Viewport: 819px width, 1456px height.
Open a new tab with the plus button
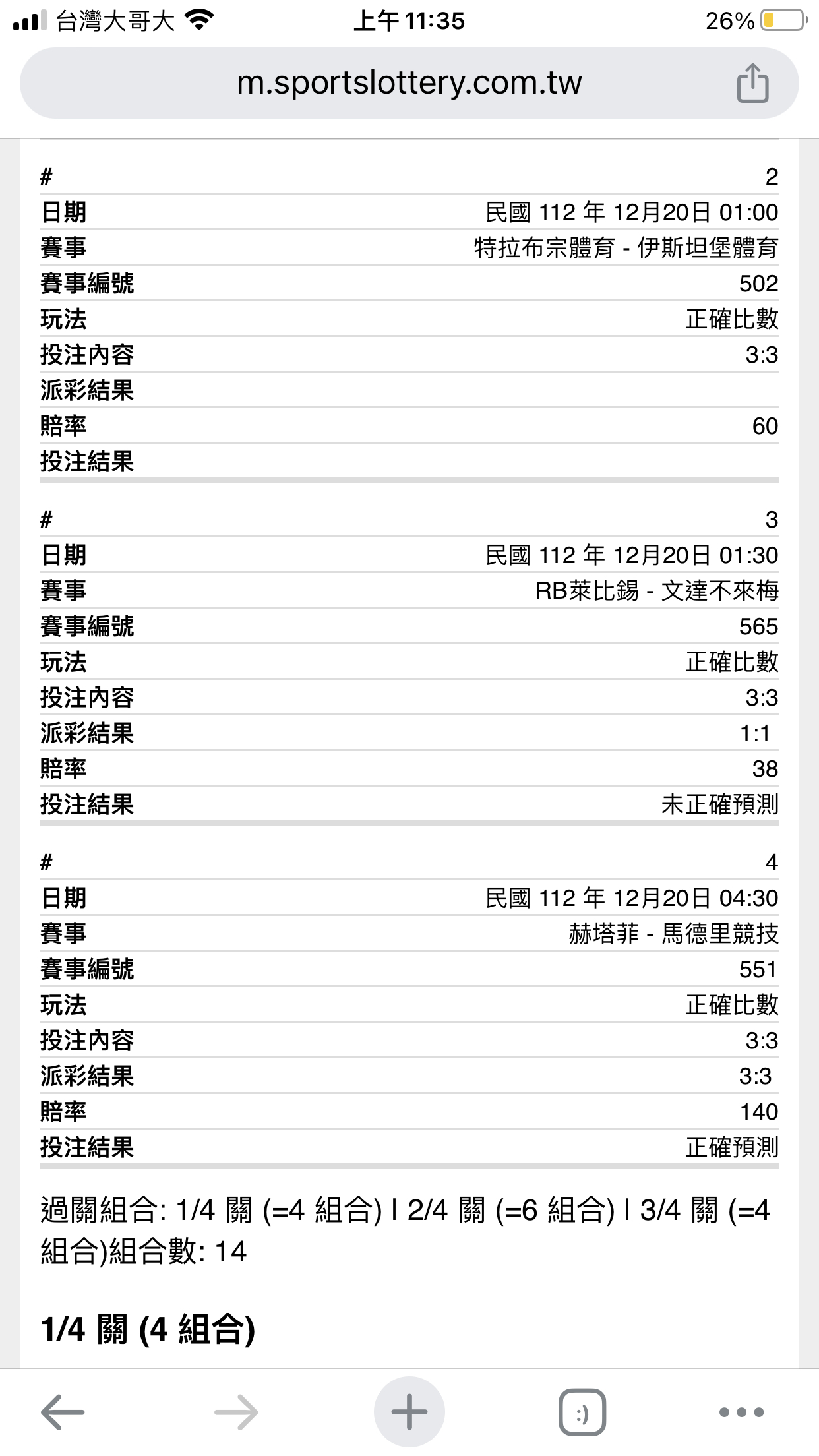(x=409, y=1412)
